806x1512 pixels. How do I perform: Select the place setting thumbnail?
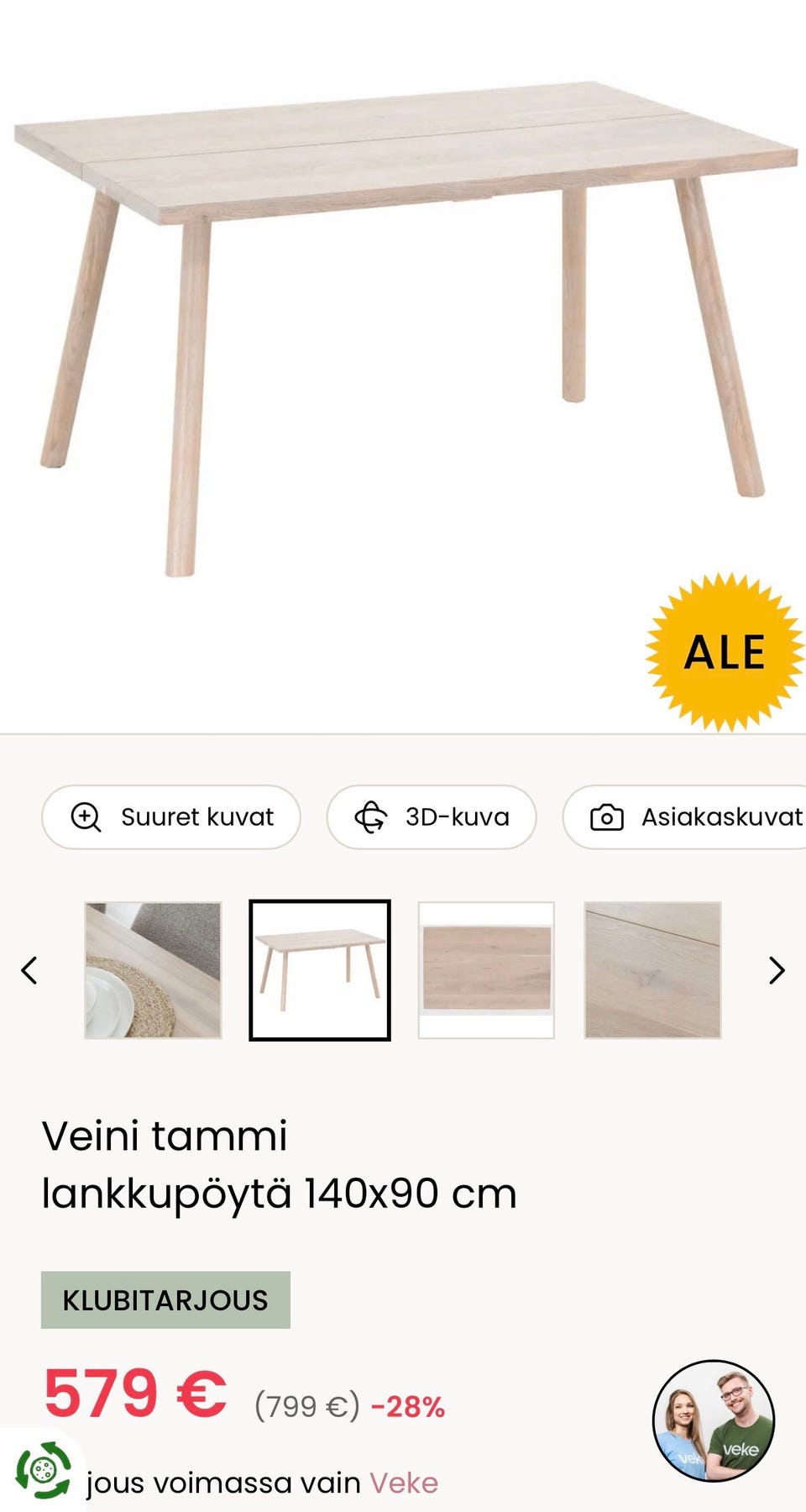click(x=153, y=970)
